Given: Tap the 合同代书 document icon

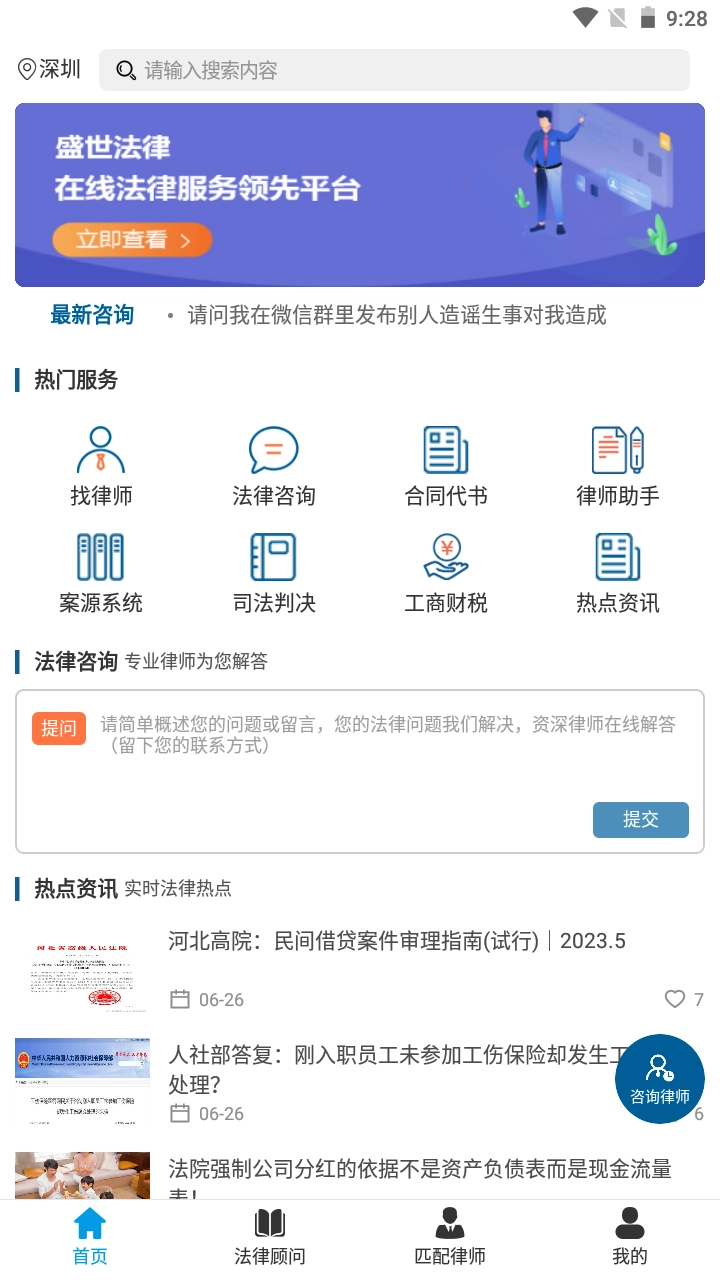Looking at the screenshot, I should (444, 450).
